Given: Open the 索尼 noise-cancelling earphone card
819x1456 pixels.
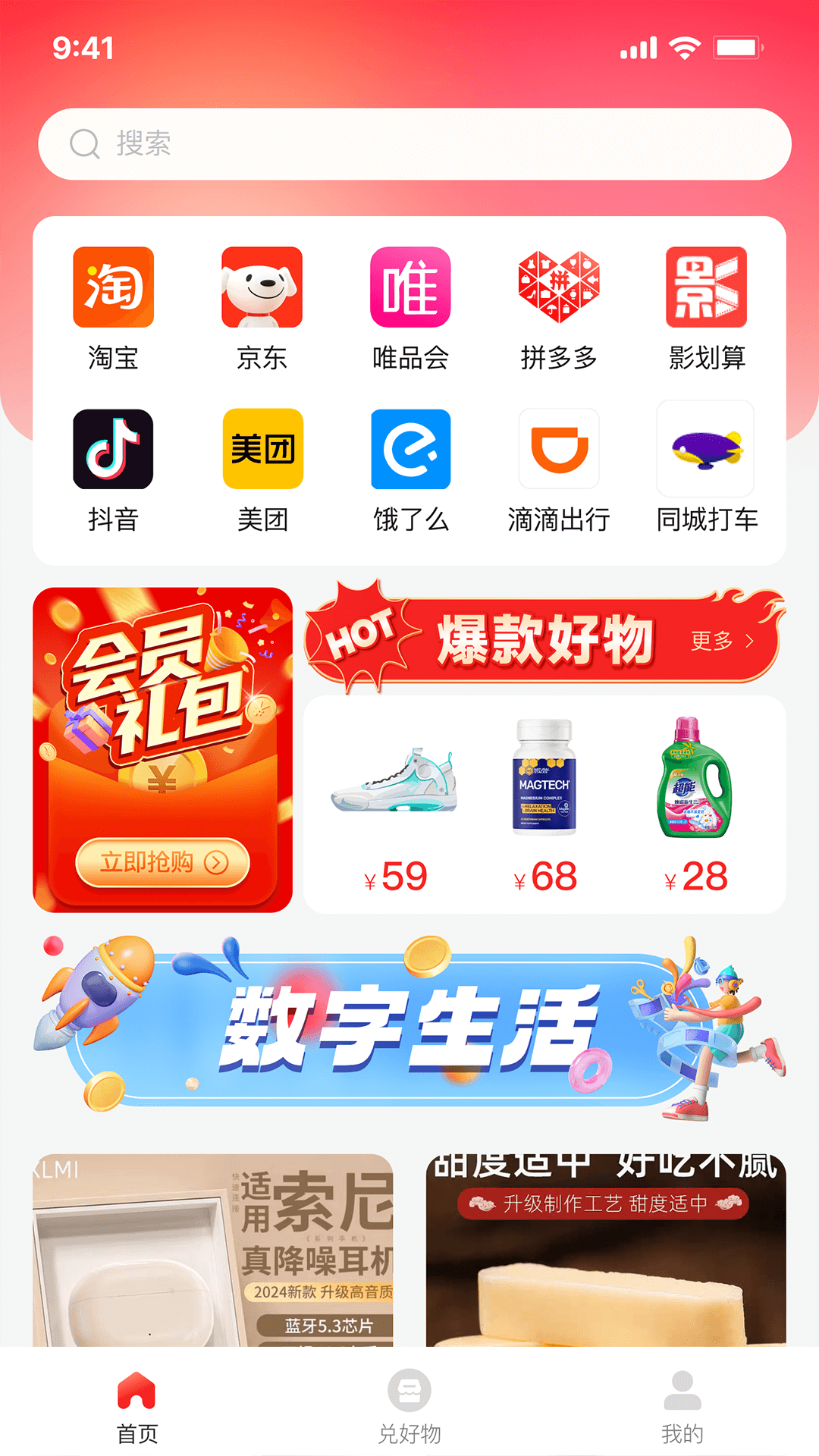Looking at the screenshot, I should coord(213,1251).
